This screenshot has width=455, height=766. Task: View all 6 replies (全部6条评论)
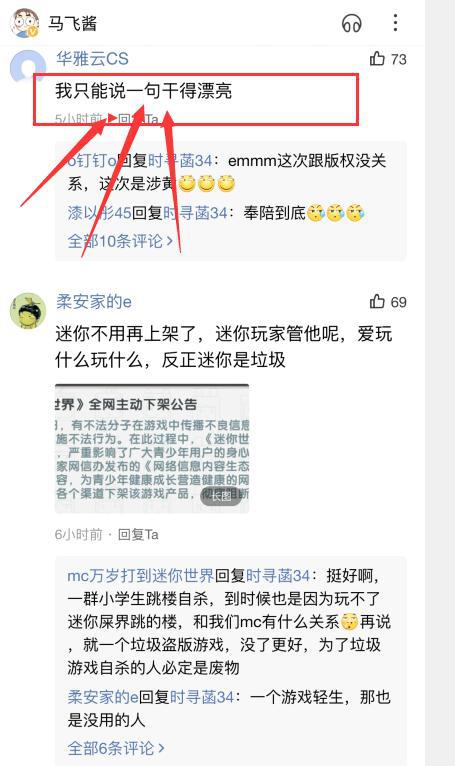tap(116, 748)
